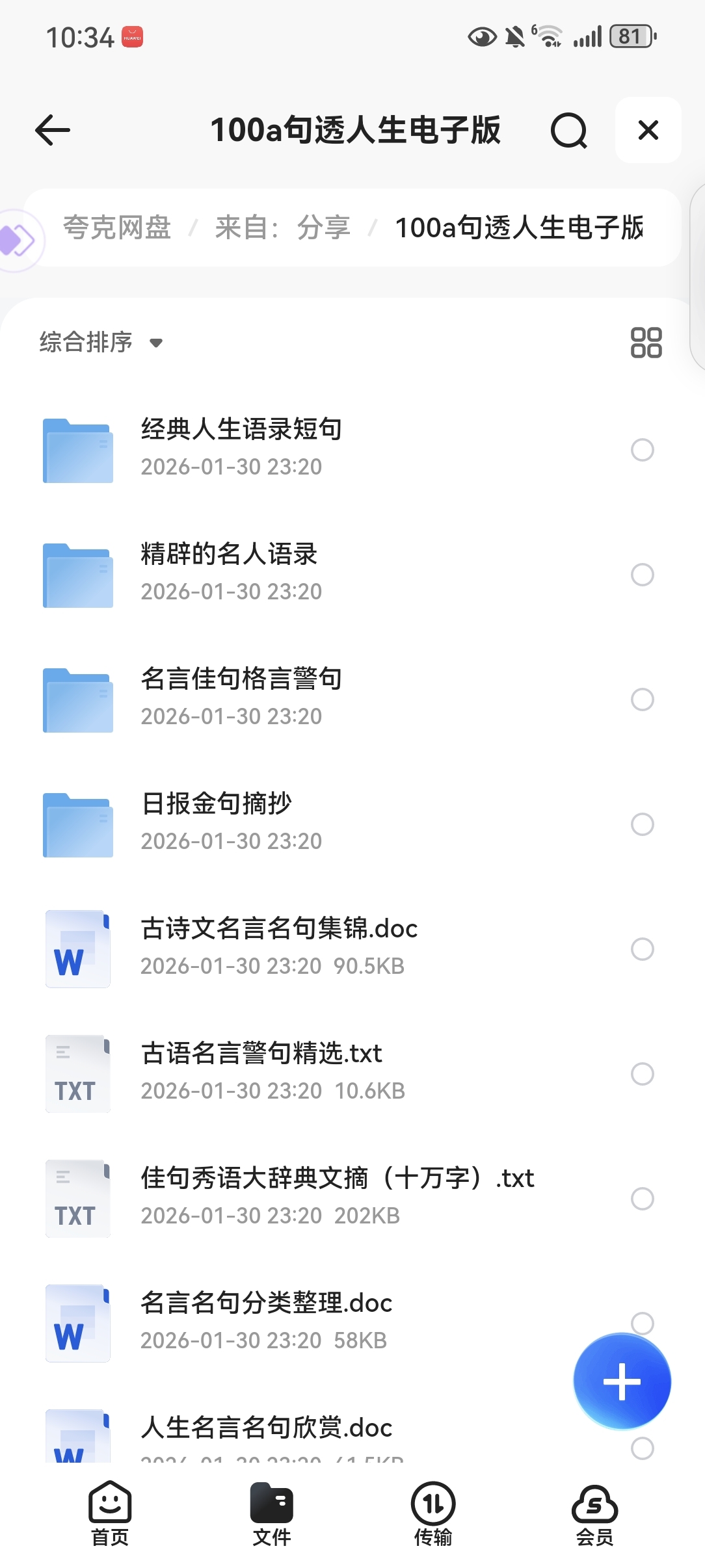Screen dimensions: 705x1568
Task: Tap the blue plus floating button
Action: pos(622,1381)
